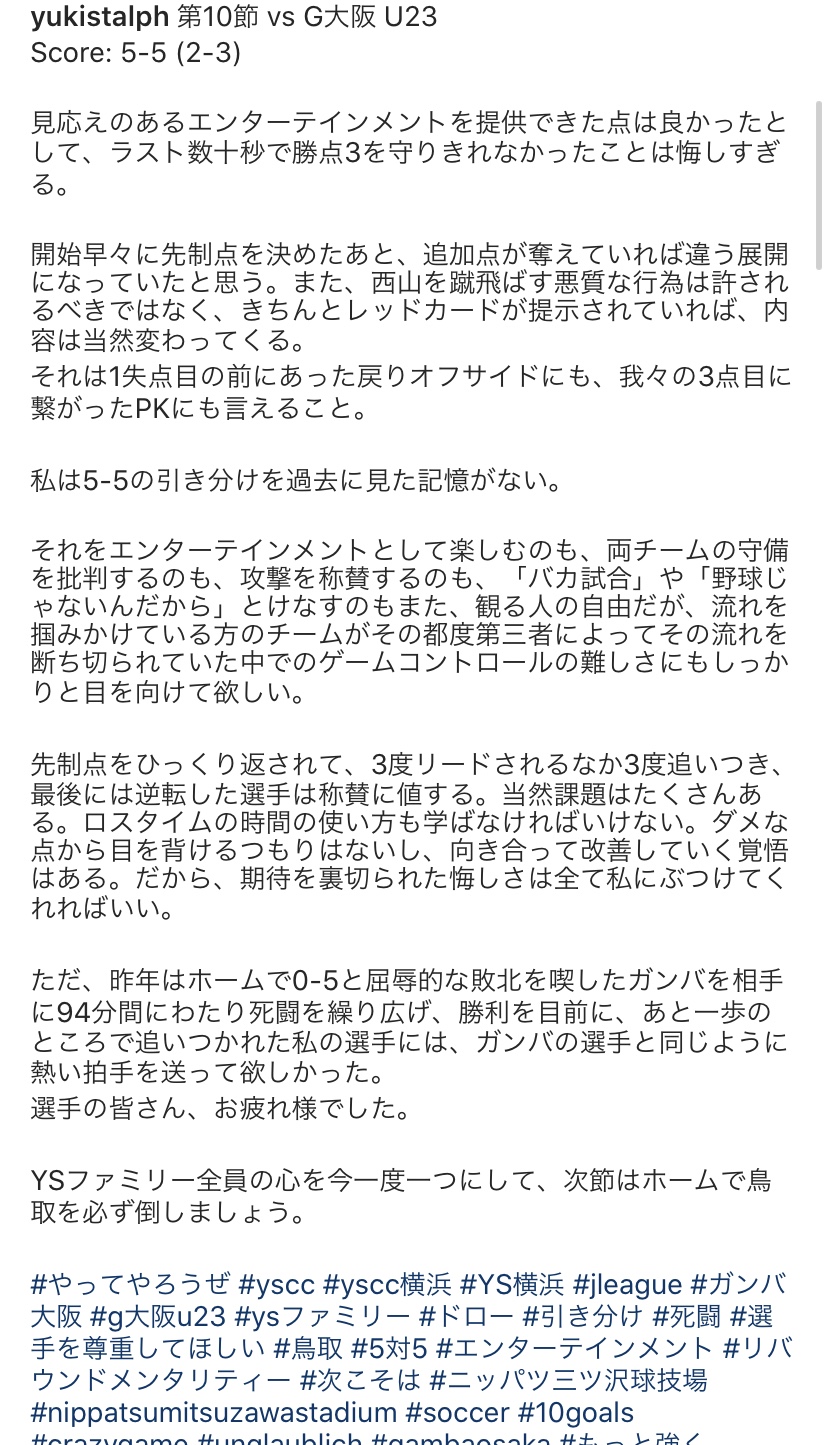View posts tagged #soccer
This screenshot has height=1445, width=828.
456,1413
